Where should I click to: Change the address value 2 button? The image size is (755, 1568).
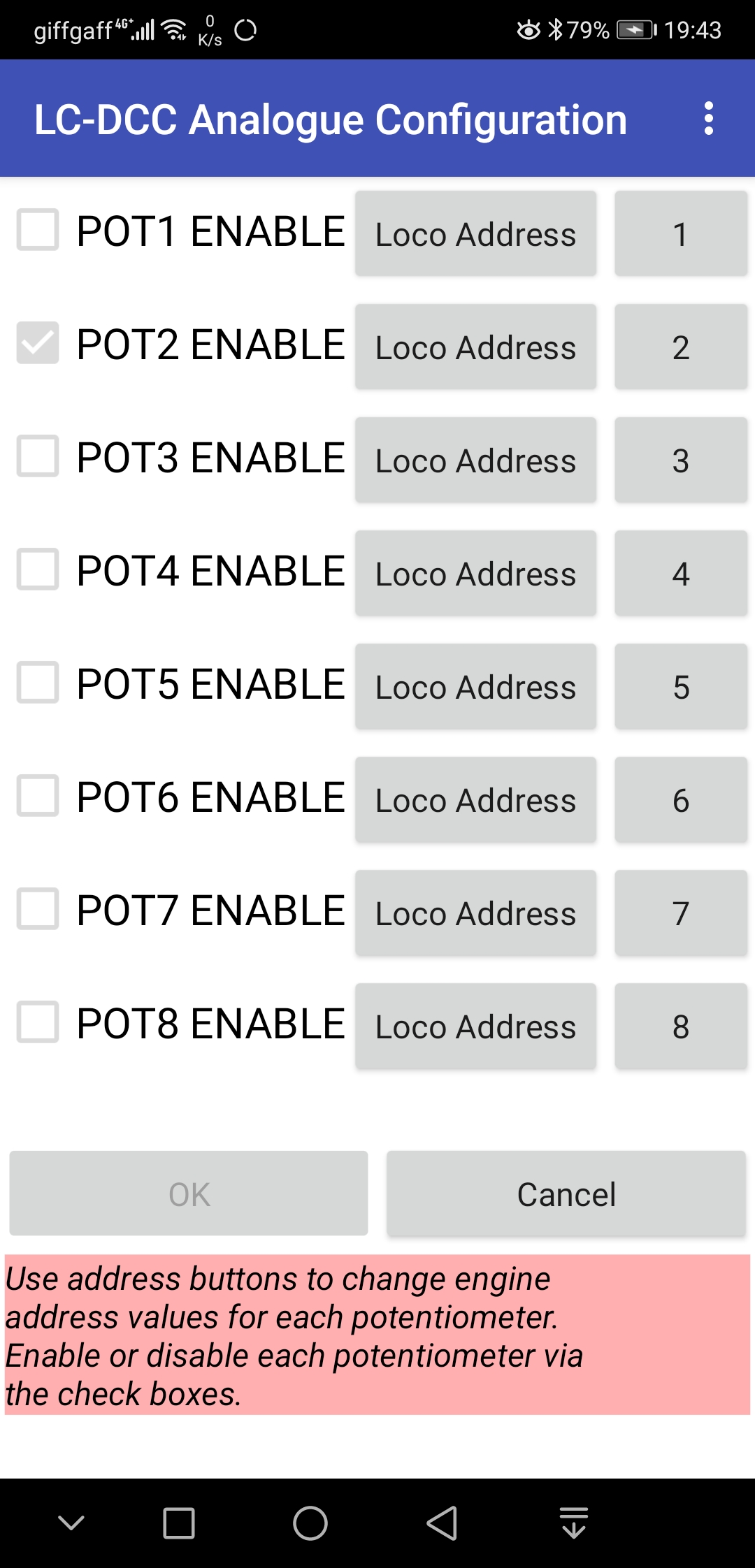[x=681, y=347]
